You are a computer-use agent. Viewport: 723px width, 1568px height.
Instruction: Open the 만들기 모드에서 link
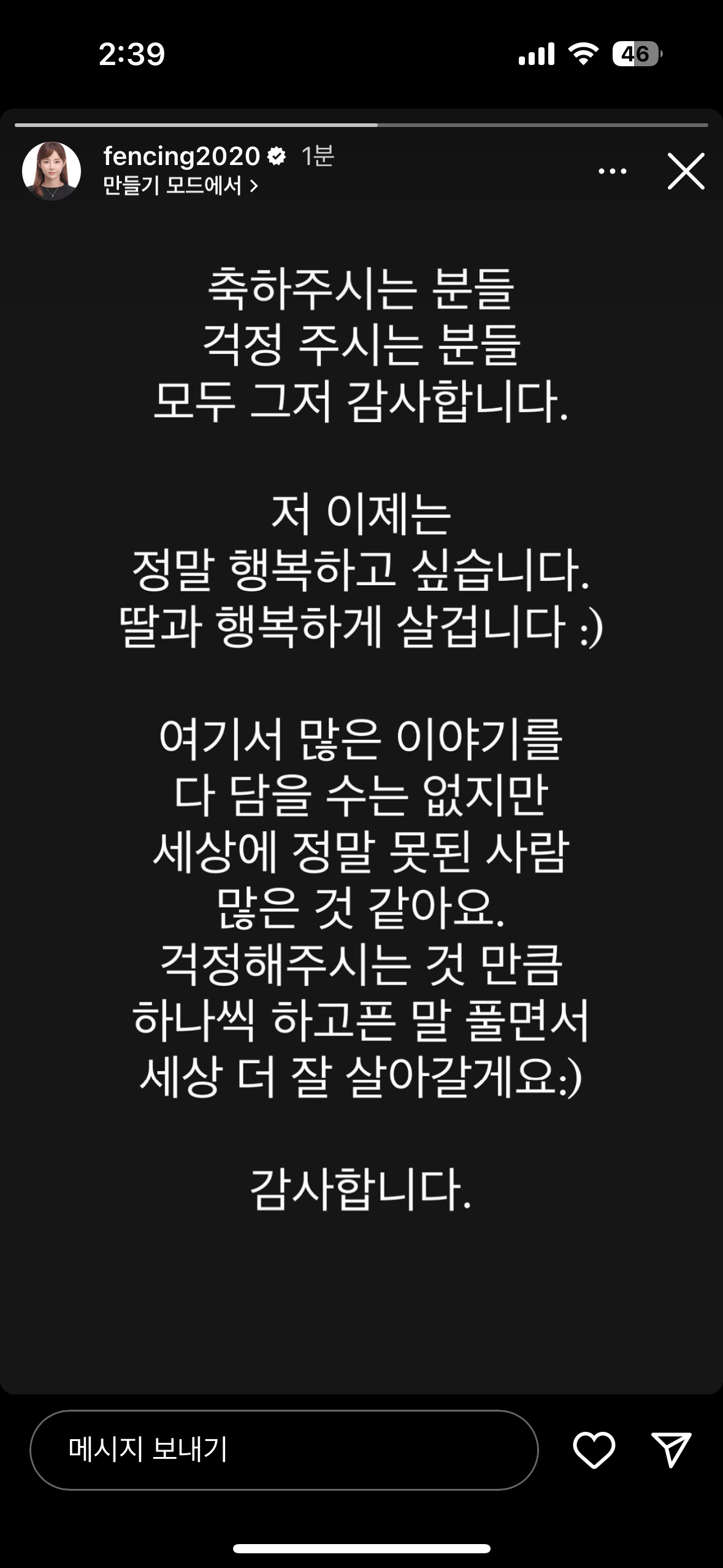tap(180, 185)
